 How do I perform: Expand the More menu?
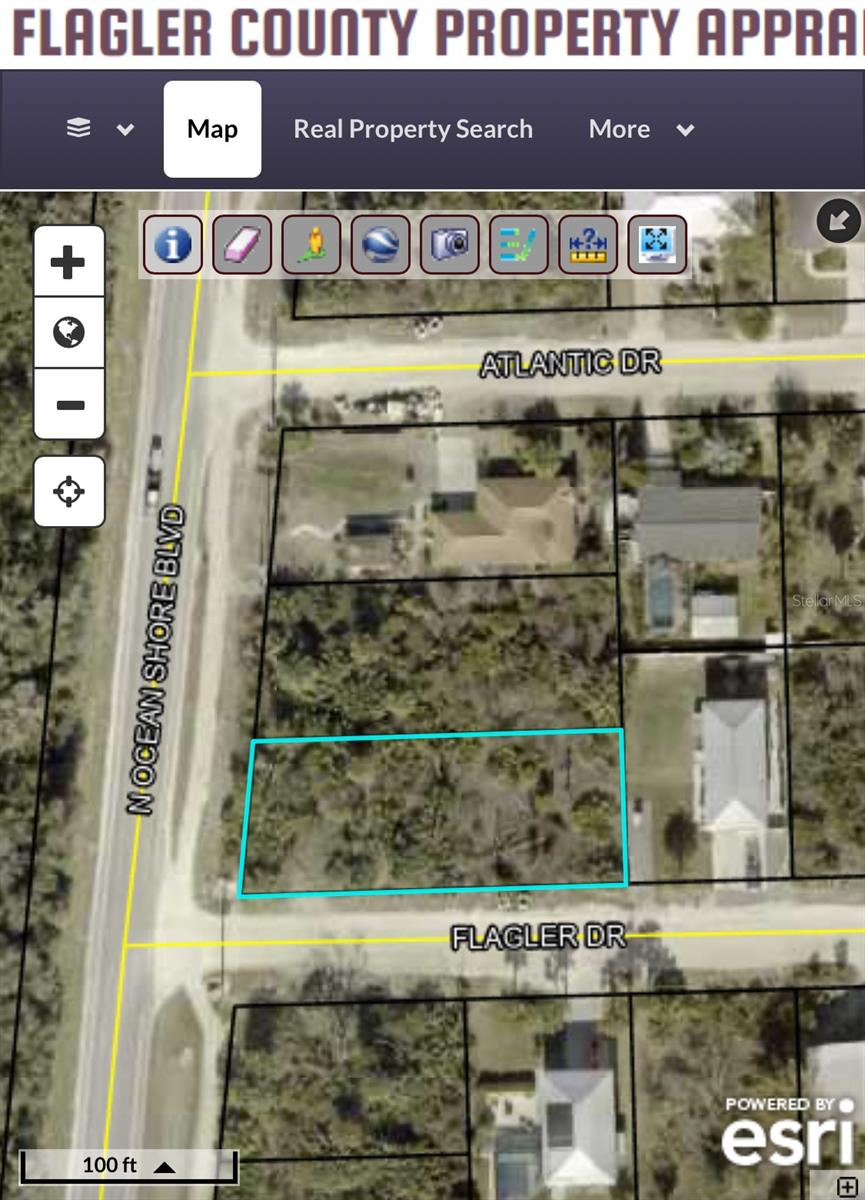[641, 129]
